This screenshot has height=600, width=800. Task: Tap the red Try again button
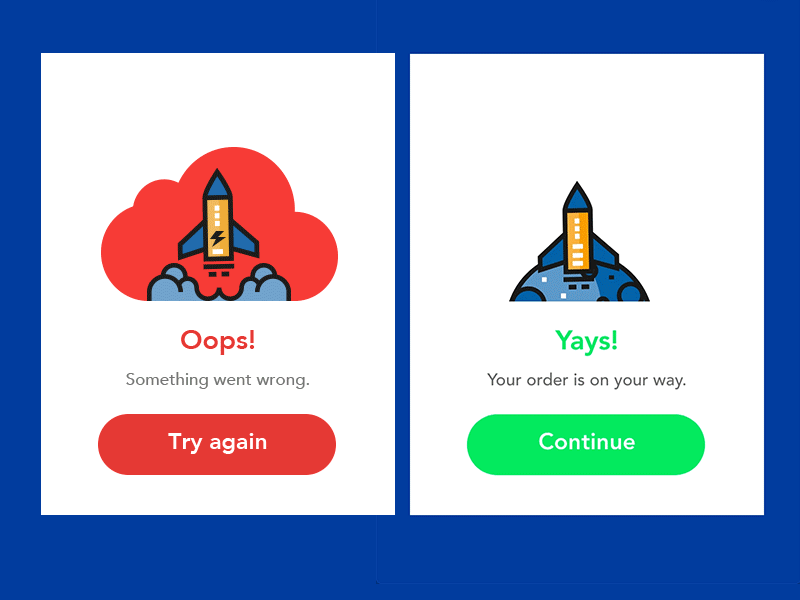coord(217,444)
